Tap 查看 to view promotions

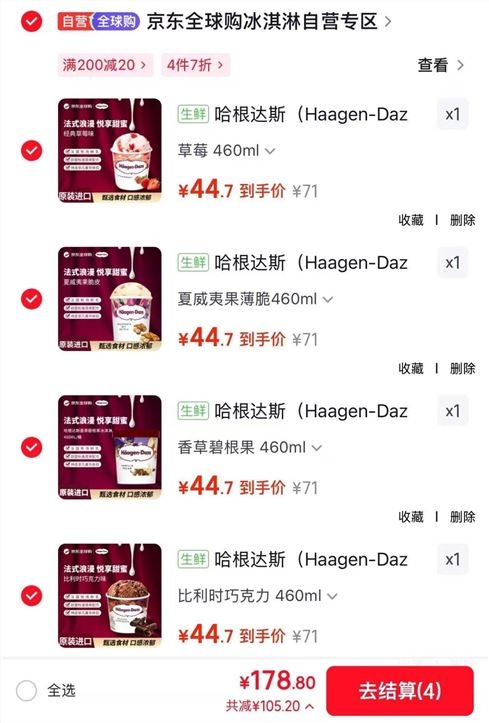coord(440,65)
